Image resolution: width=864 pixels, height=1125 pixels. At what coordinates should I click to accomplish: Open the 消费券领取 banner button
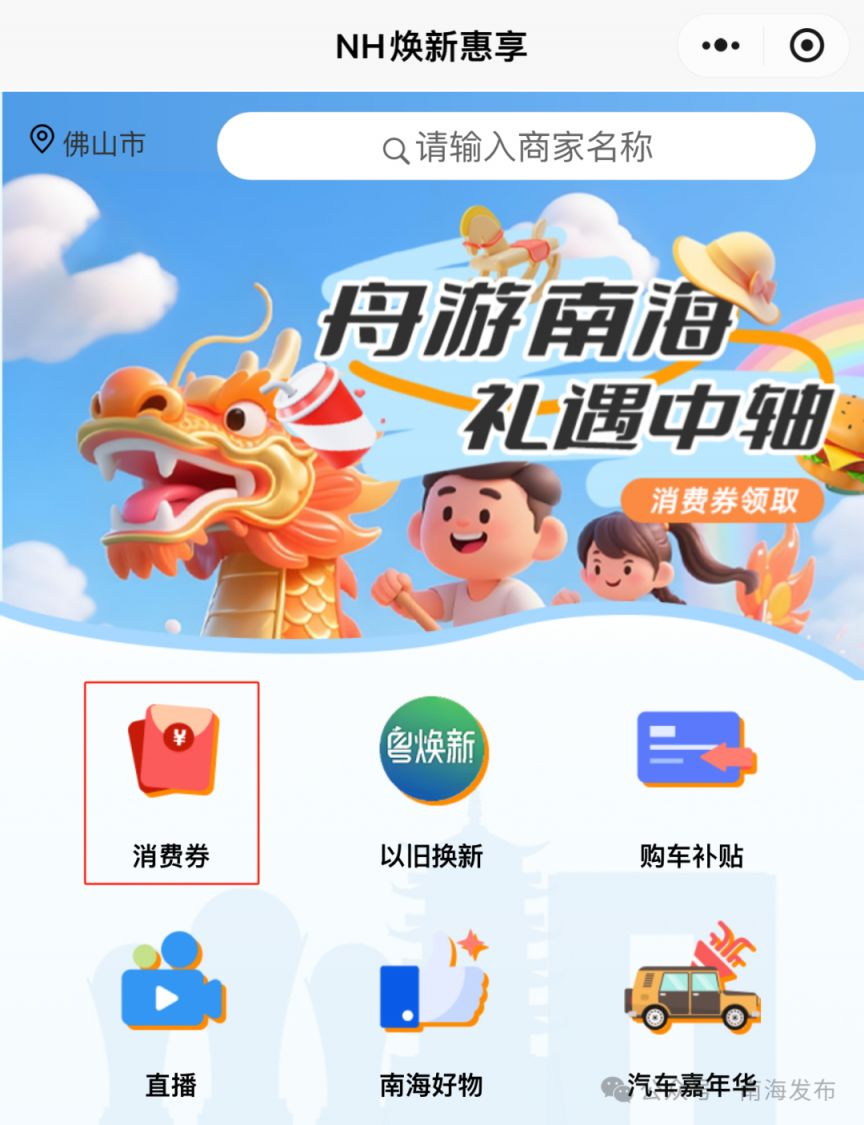(x=723, y=500)
